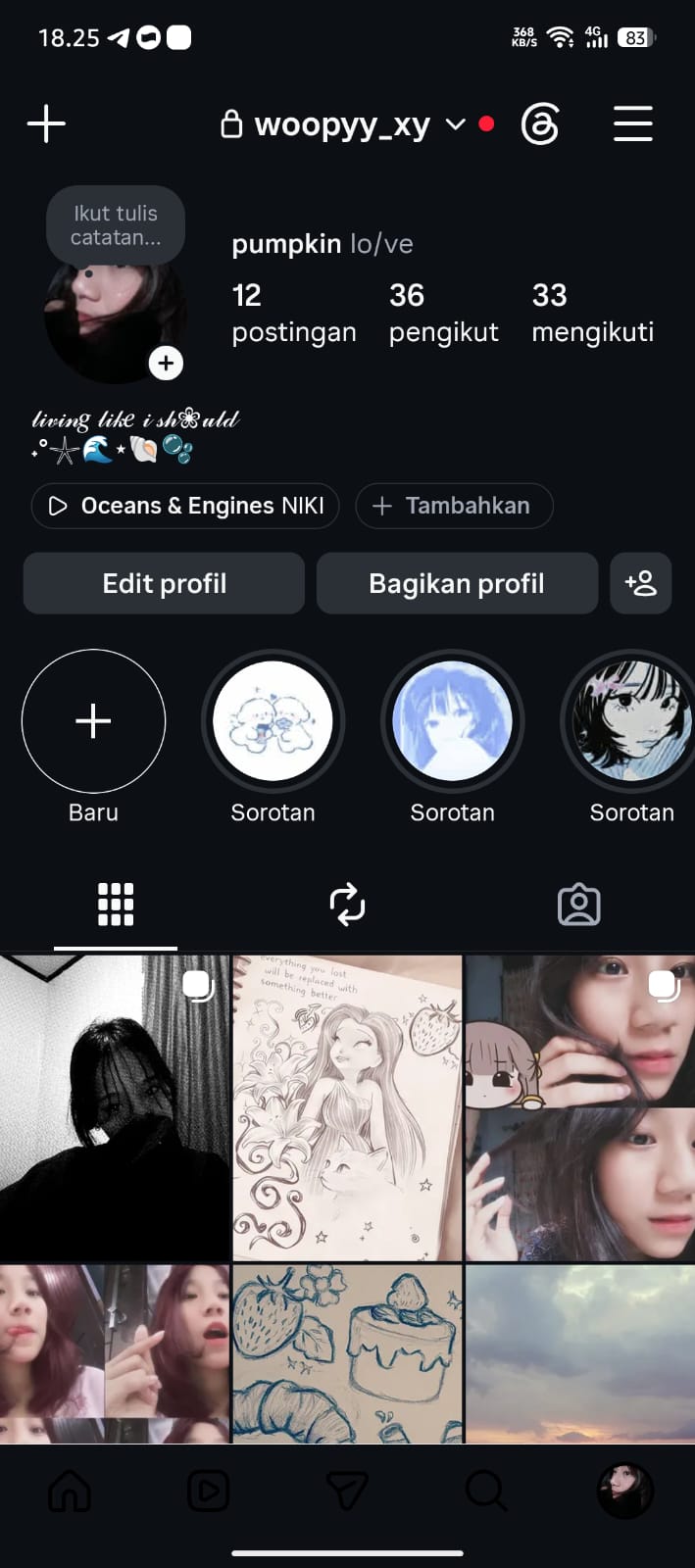695x1568 pixels.
Task: Open Edit profil
Action: click(x=164, y=583)
